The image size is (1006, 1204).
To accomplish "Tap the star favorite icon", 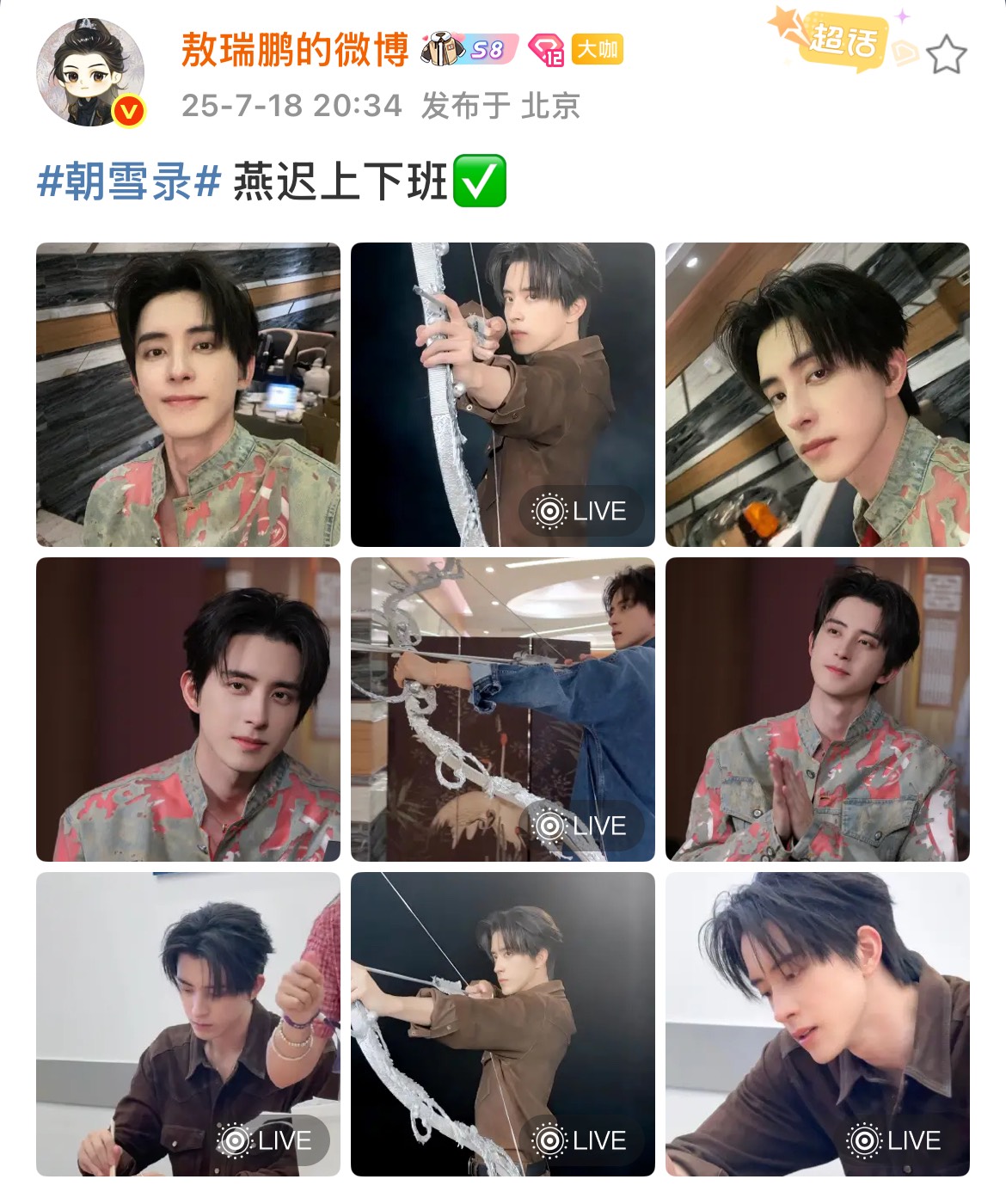I will pyautogui.click(x=947, y=55).
